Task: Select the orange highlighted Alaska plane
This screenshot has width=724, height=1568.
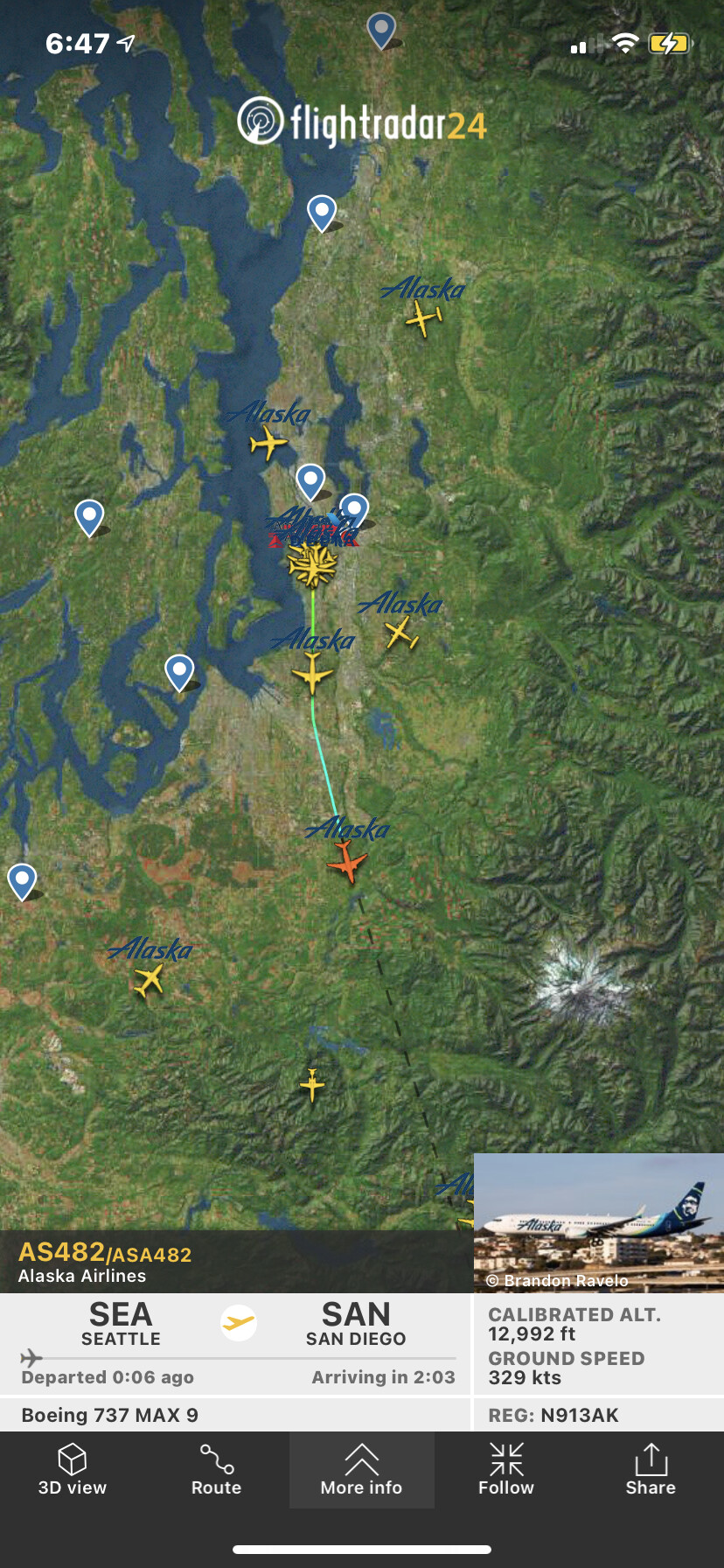Action: tap(347, 862)
